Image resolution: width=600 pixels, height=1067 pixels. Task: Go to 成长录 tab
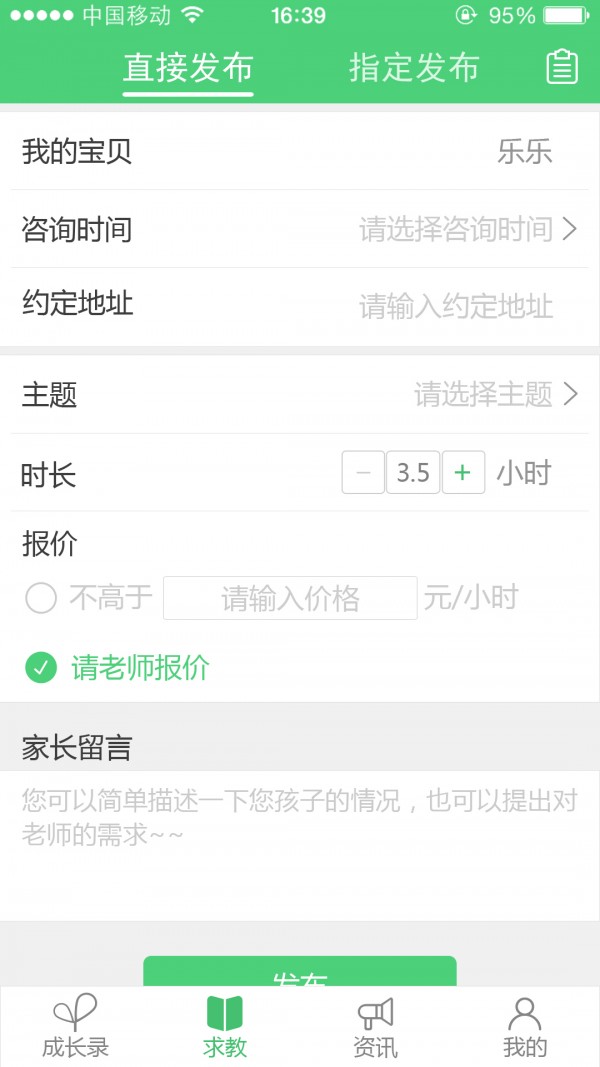click(x=75, y=1027)
